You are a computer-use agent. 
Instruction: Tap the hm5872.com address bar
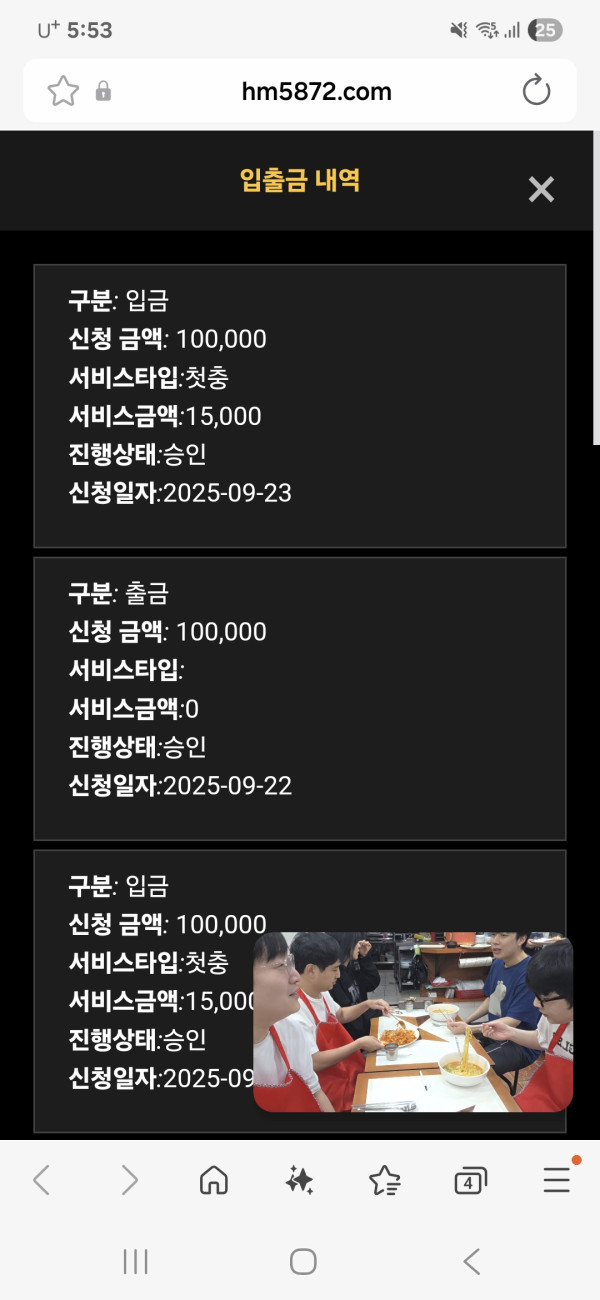(x=316, y=92)
